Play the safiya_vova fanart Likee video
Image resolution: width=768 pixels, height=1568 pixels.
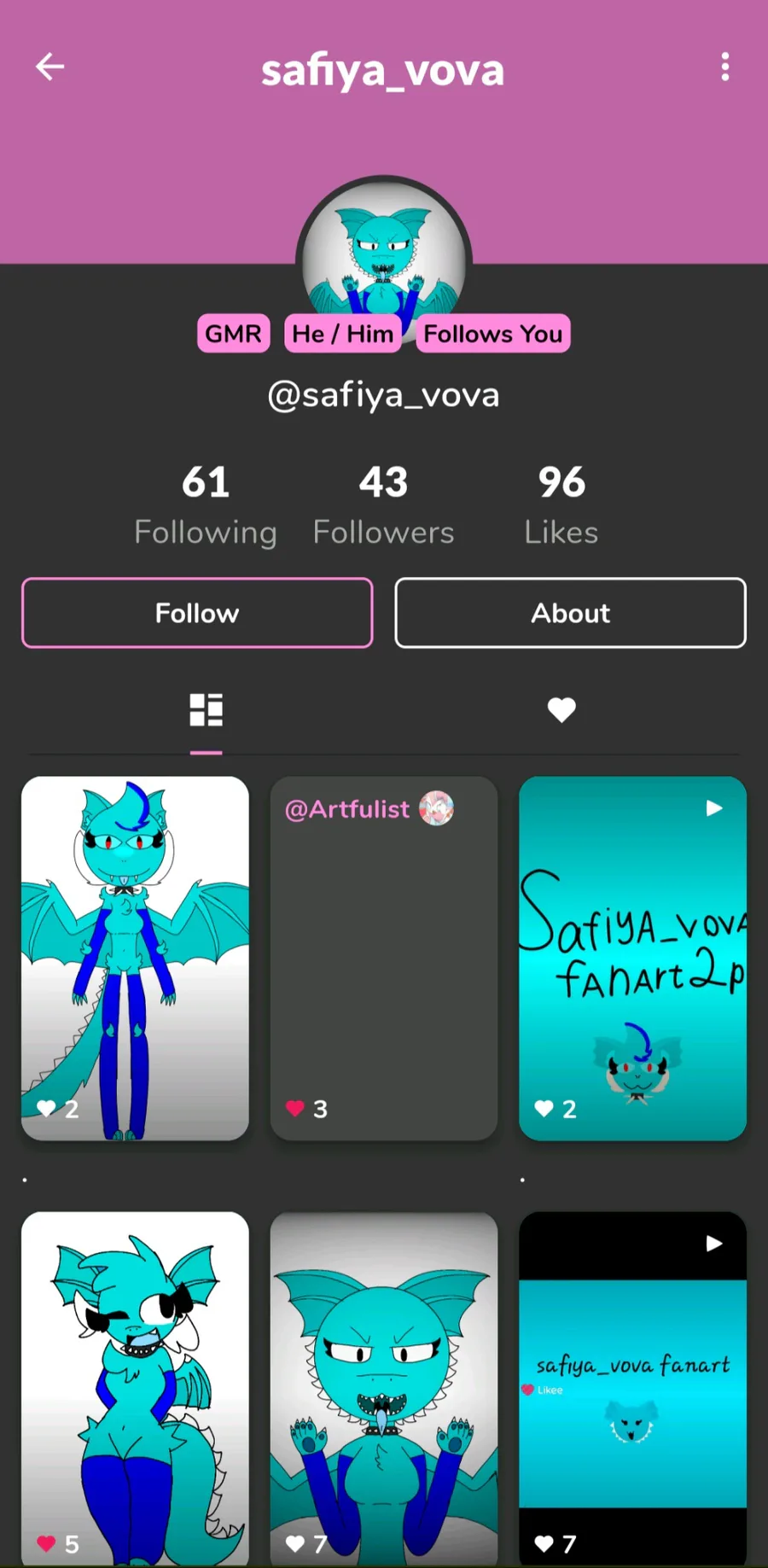[x=632, y=1390]
